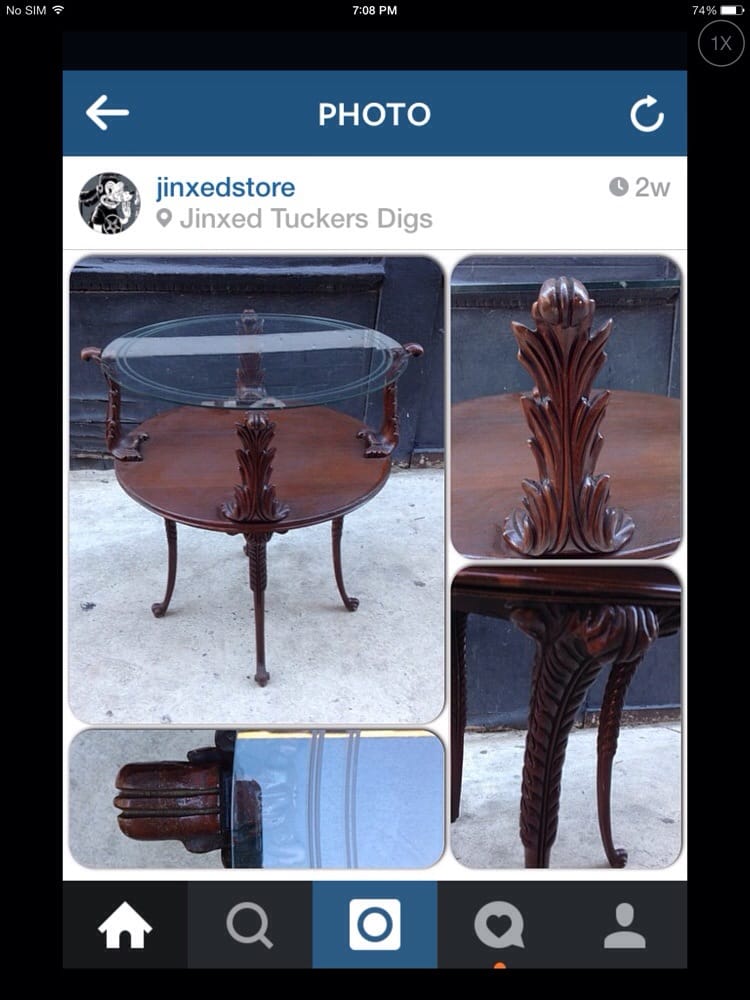Open jinxedstore profile via username
Screen dimensions: 750x1000
point(225,187)
